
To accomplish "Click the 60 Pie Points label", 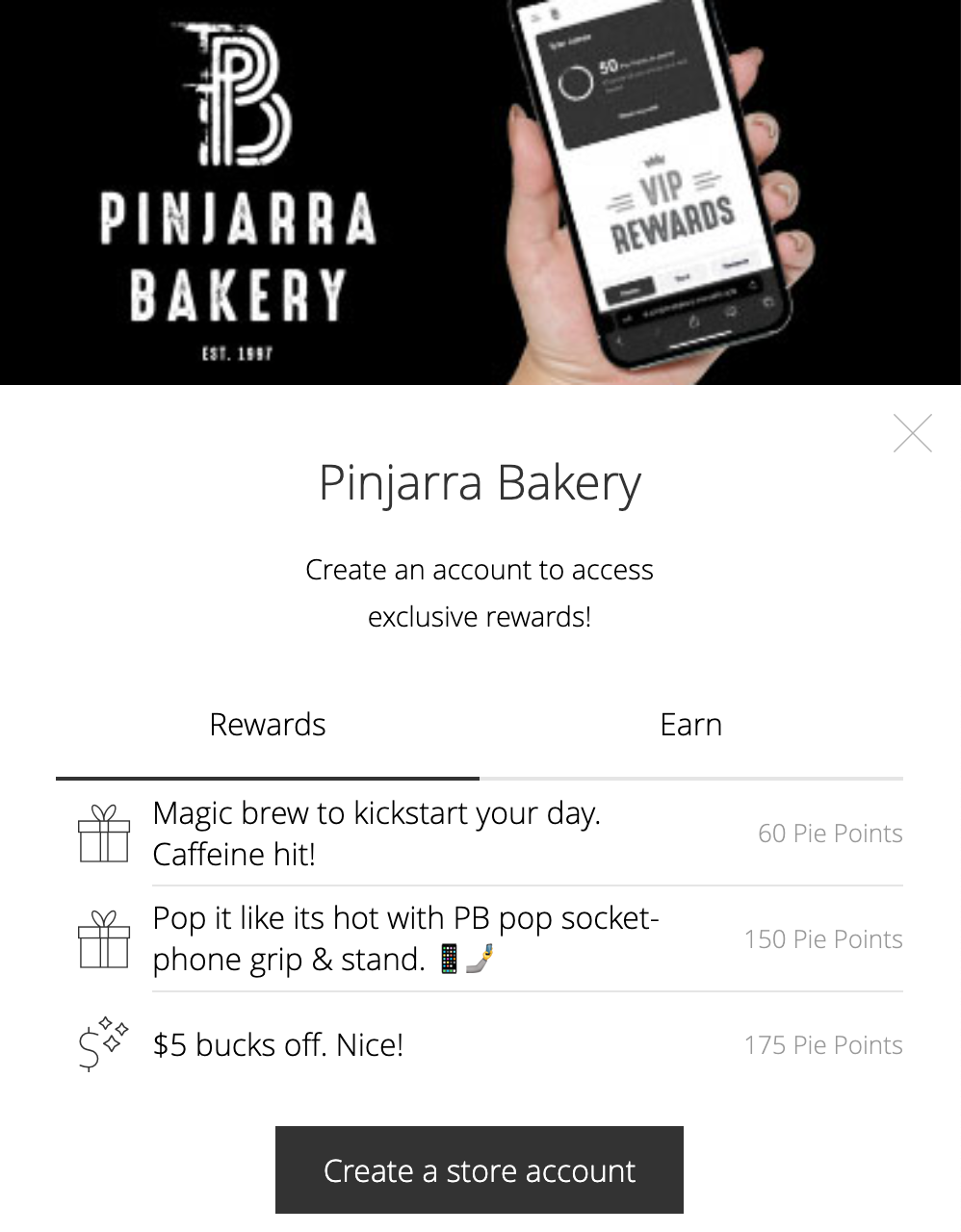I will [x=830, y=834].
